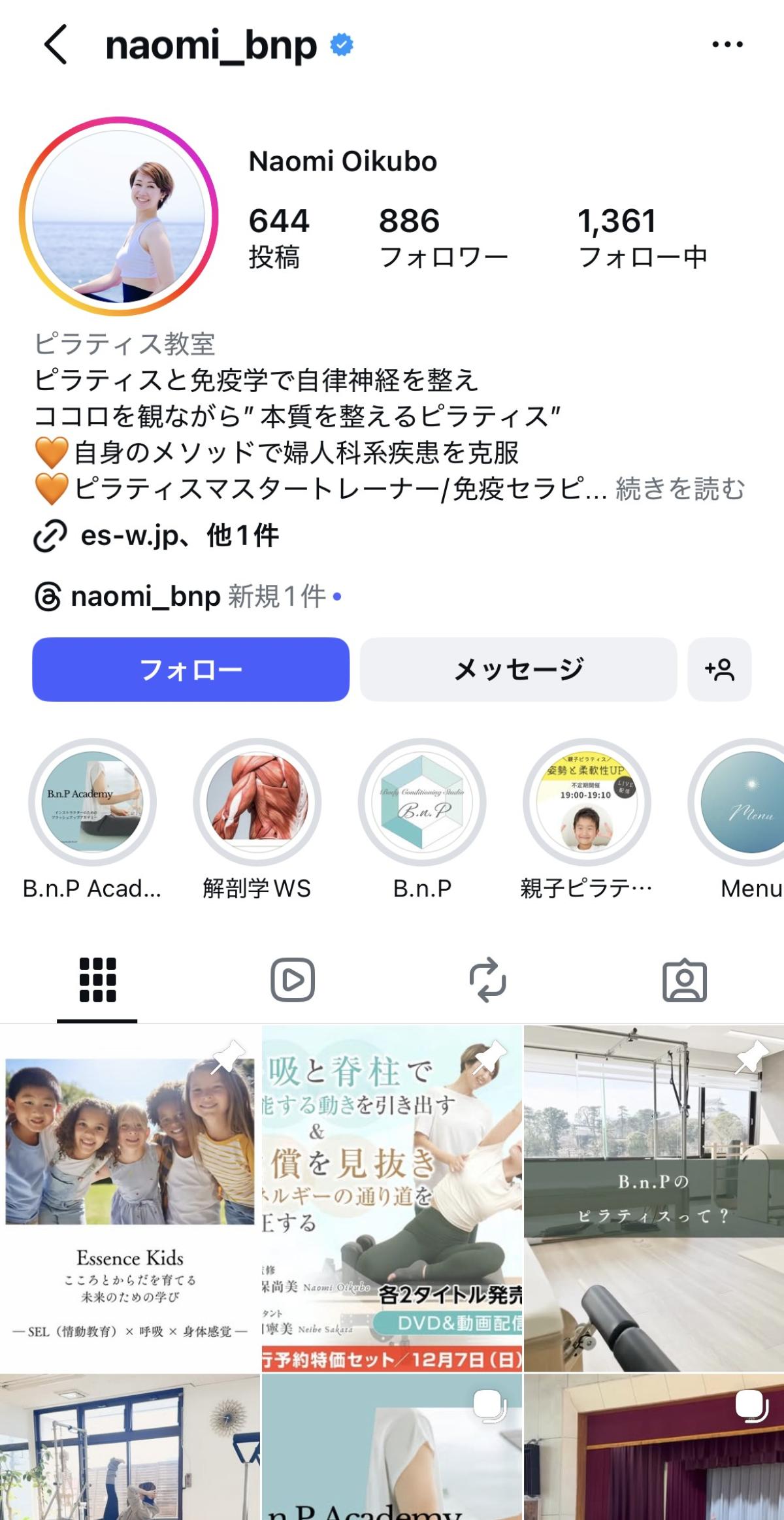This screenshot has width=784, height=1520.
Task: Open naomi_bnp Threads profile link
Action: [145, 596]
